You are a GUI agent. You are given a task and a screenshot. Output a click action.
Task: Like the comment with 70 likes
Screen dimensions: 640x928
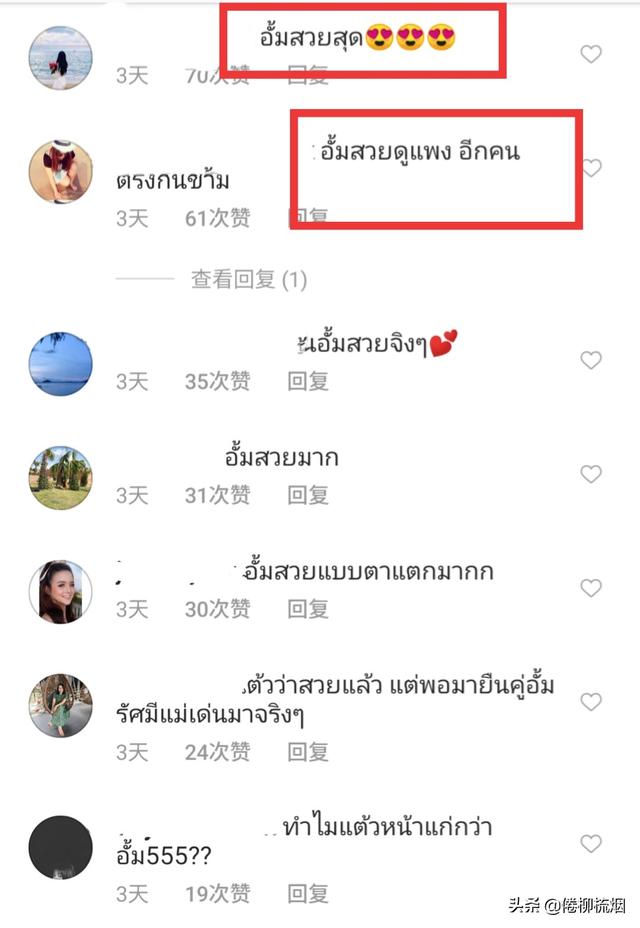[x=591, y=54]
